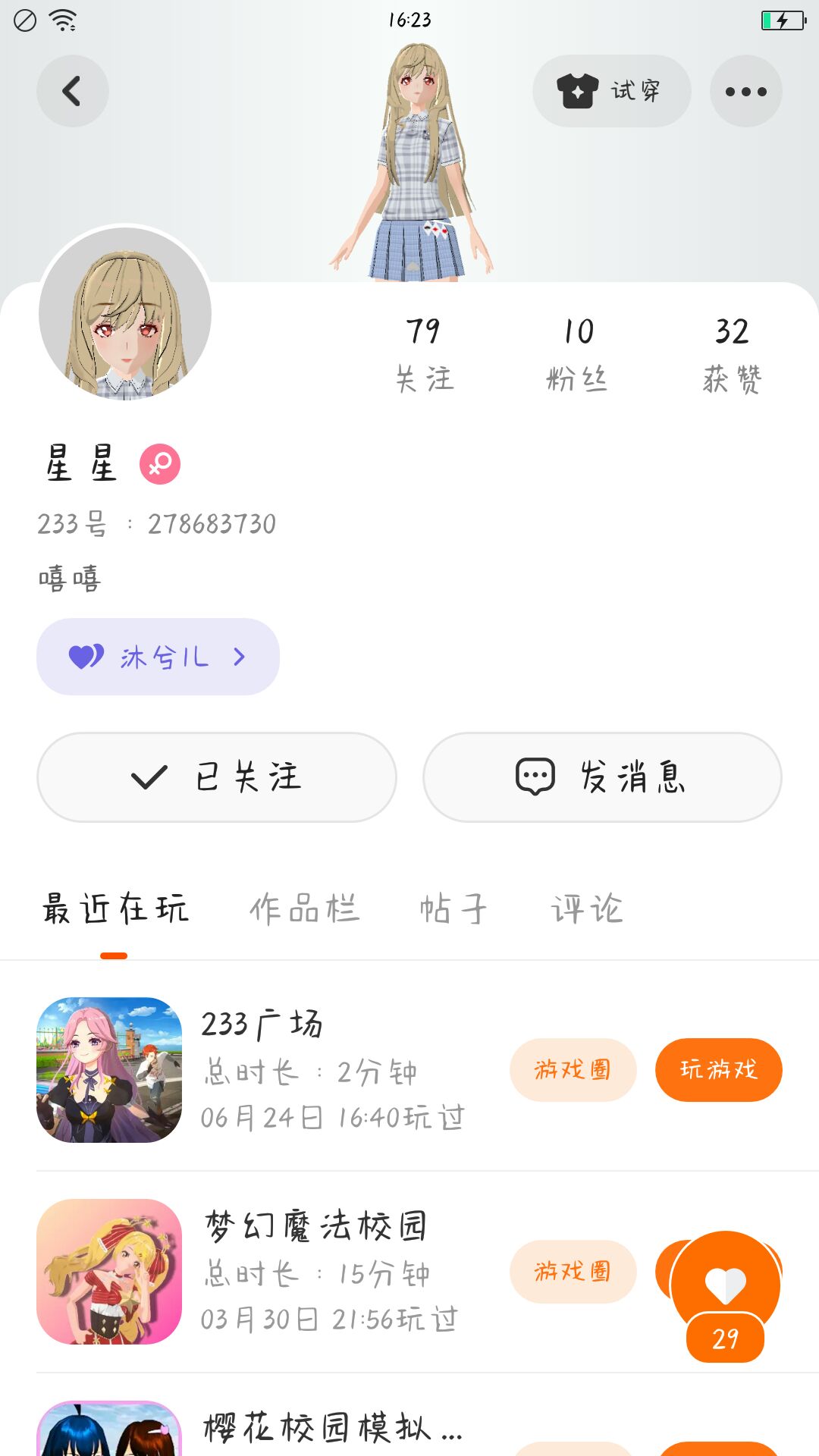Open 游戏圈 for 梦幻魔法校园
Screen dimensions: 819x1456
(573, 1272)
